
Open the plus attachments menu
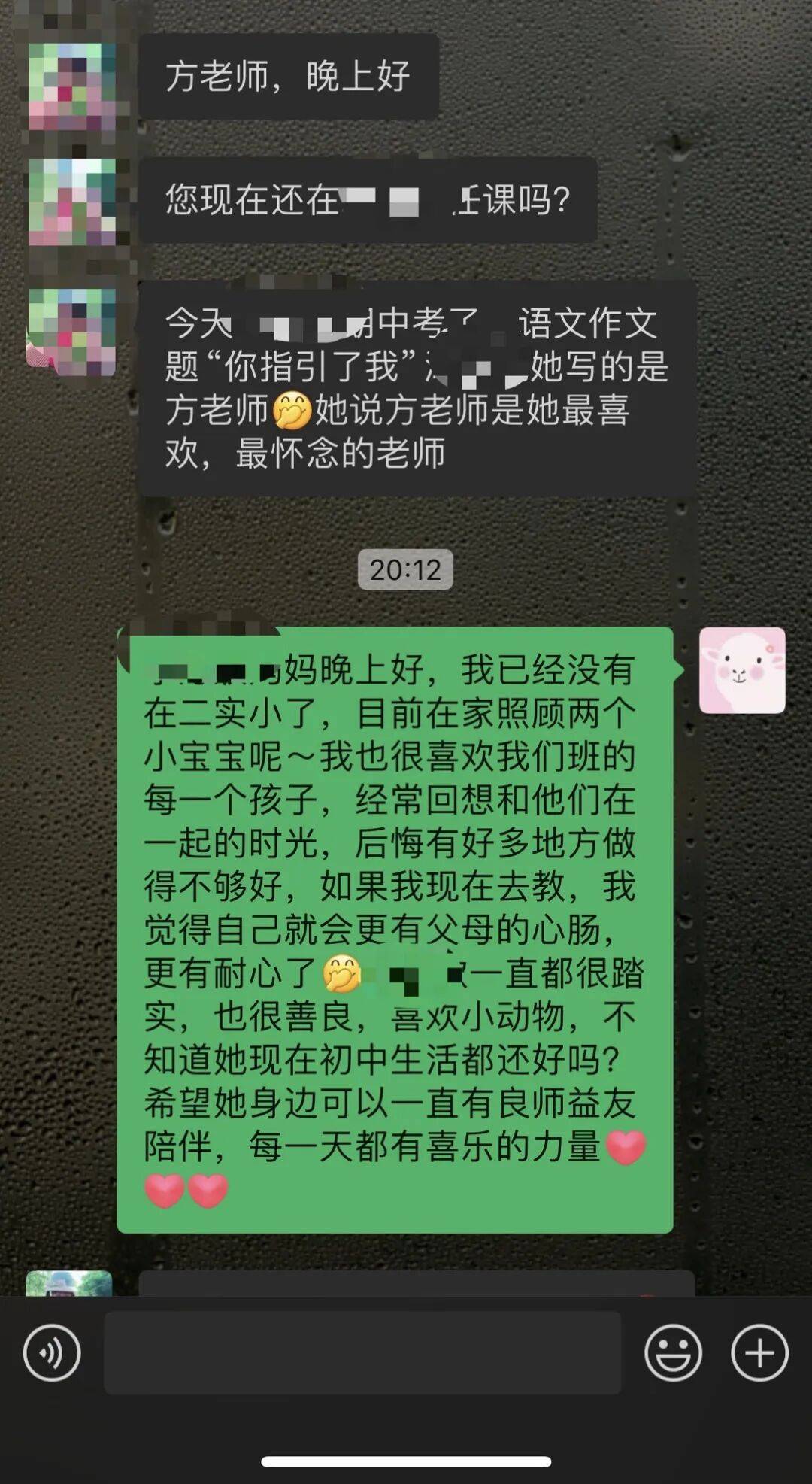tap(759, 1353)
